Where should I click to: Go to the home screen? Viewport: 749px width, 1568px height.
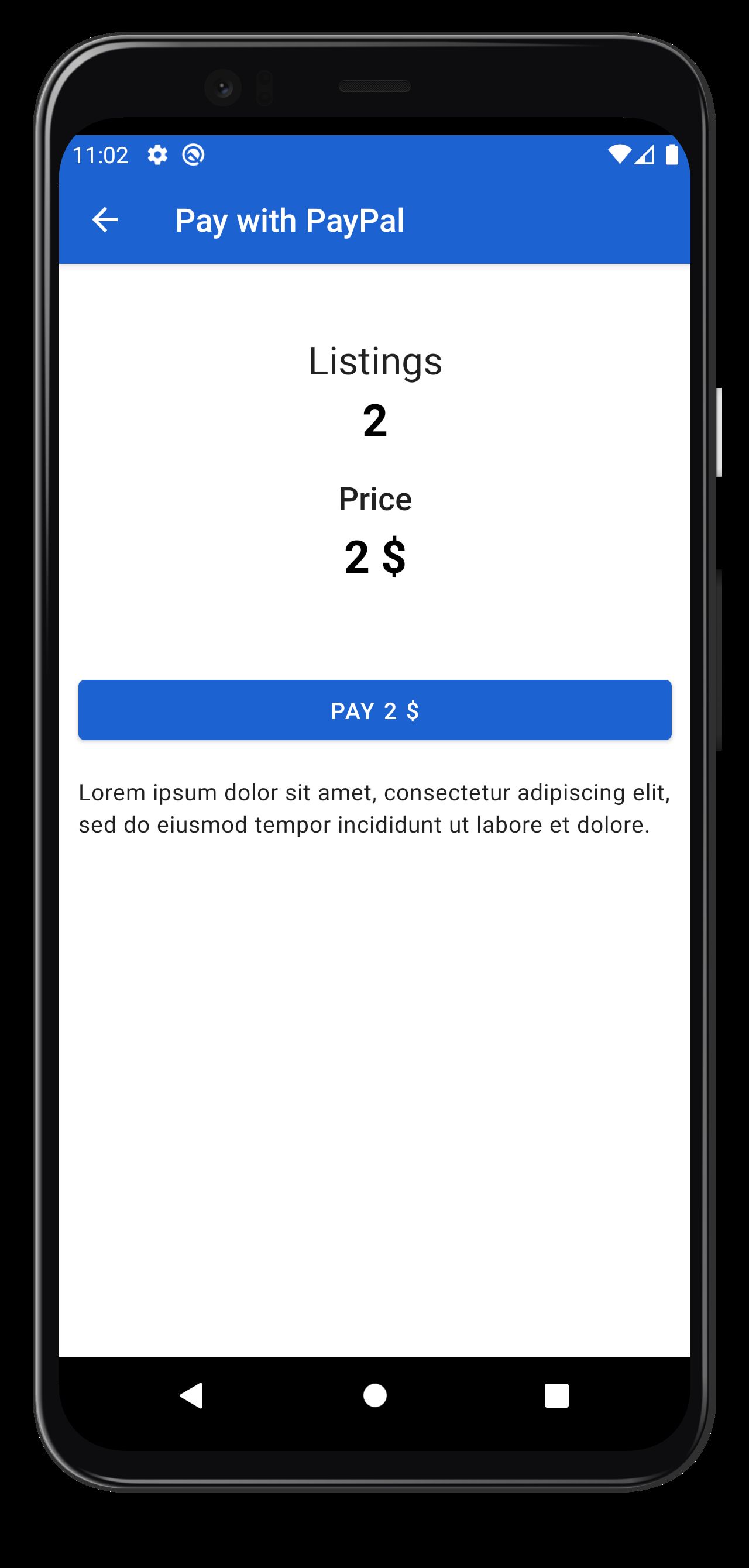pyautogui.click(x=374, y=1395)
